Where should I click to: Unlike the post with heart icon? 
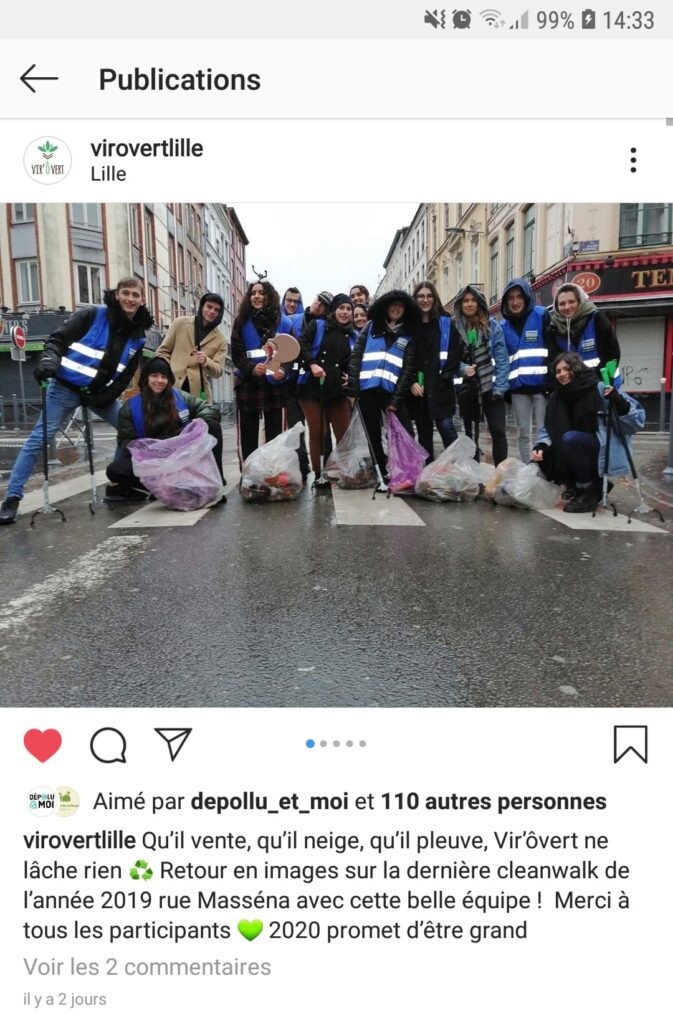click(x=42, y=744)
